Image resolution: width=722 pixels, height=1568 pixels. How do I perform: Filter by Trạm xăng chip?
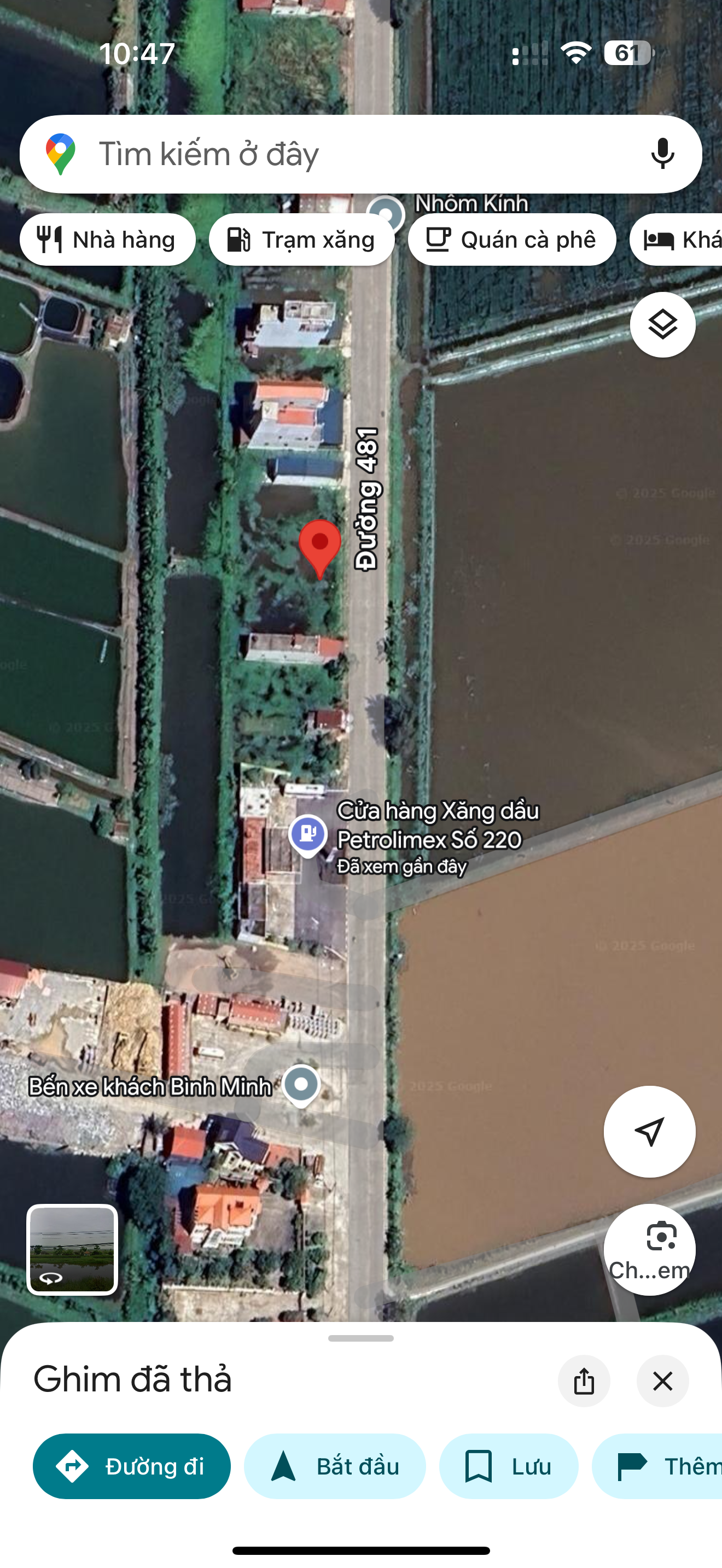301,240
